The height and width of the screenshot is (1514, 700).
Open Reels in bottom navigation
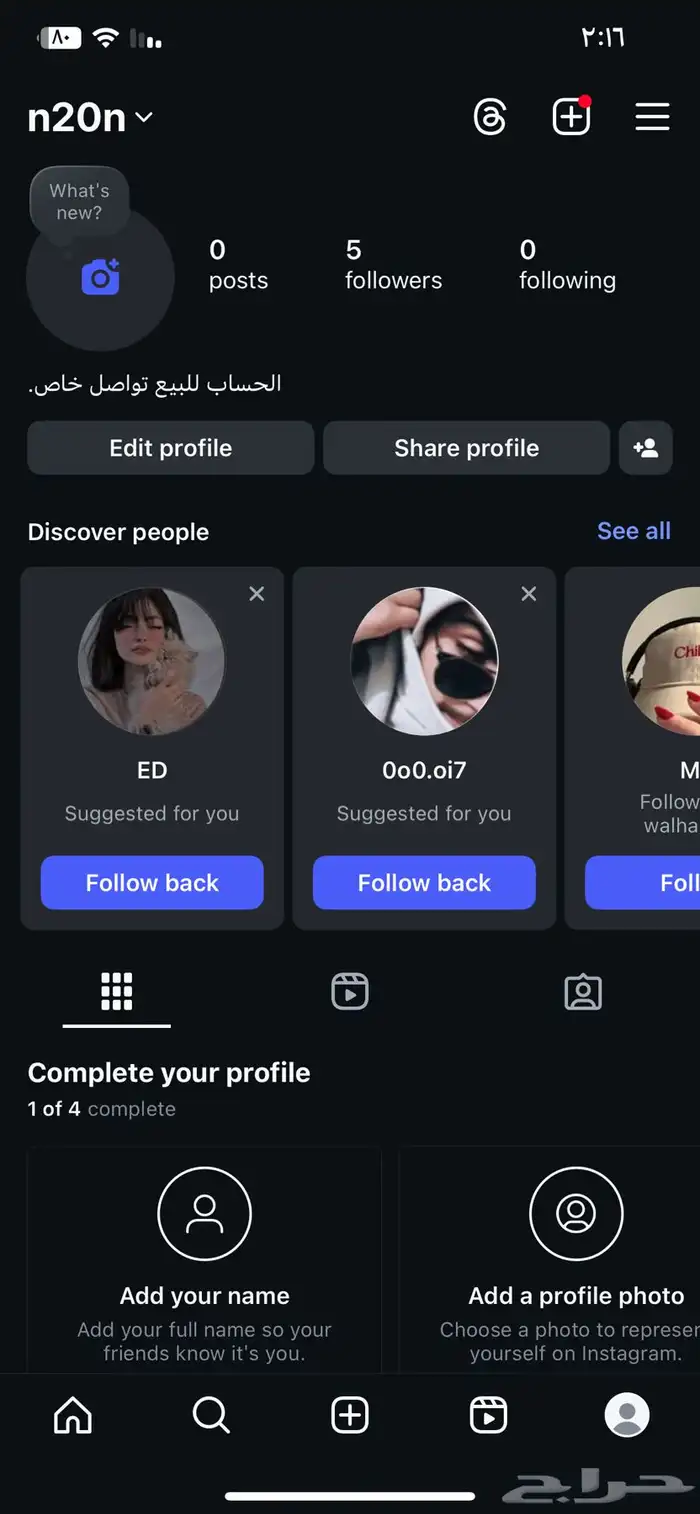tap(488, 1415)
